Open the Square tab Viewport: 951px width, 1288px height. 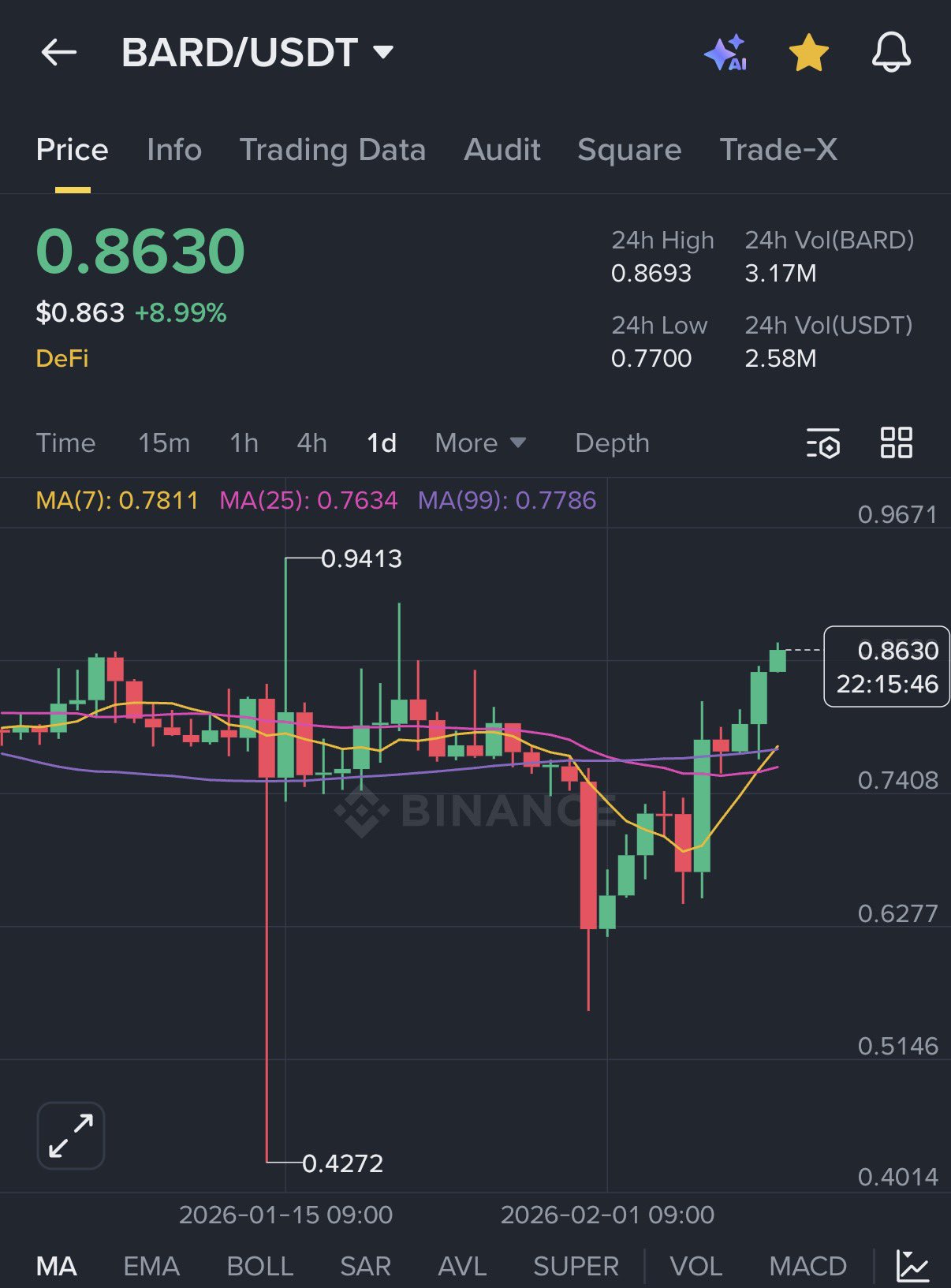628,150
